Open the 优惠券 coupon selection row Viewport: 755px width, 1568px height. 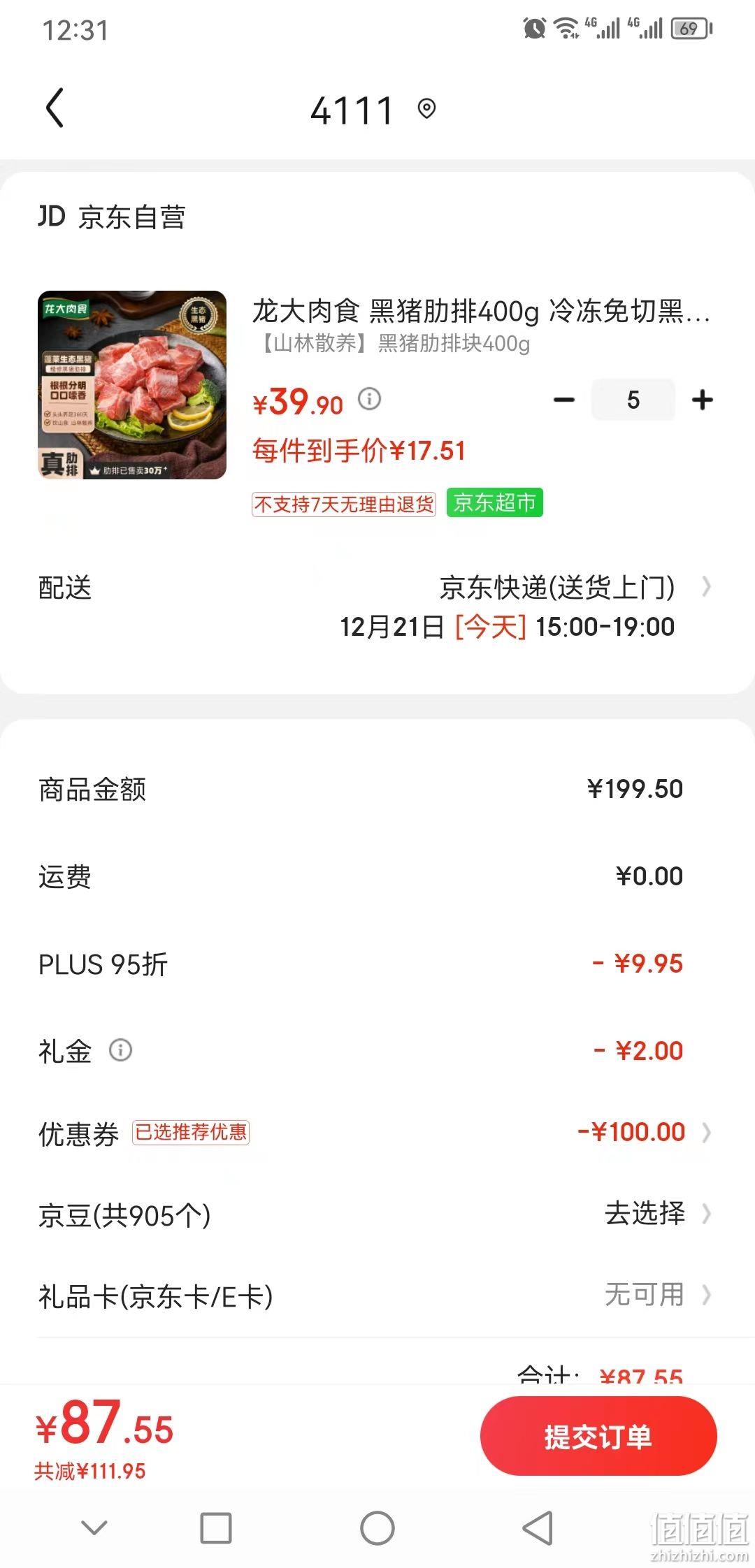click(x=377, y=1132)
